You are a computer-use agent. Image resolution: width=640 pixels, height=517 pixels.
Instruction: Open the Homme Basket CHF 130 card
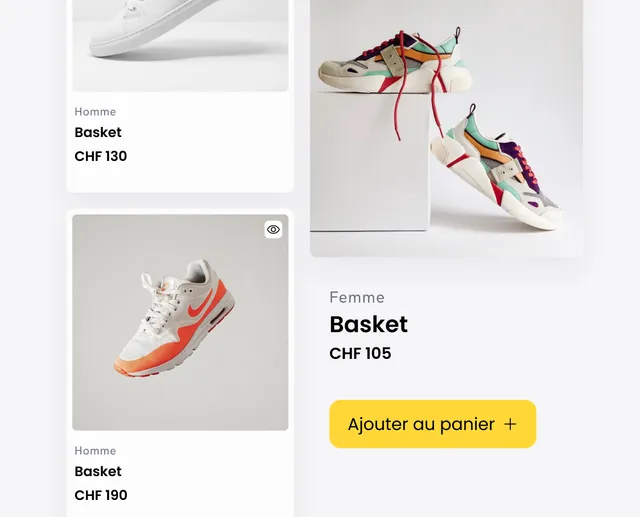180,133
